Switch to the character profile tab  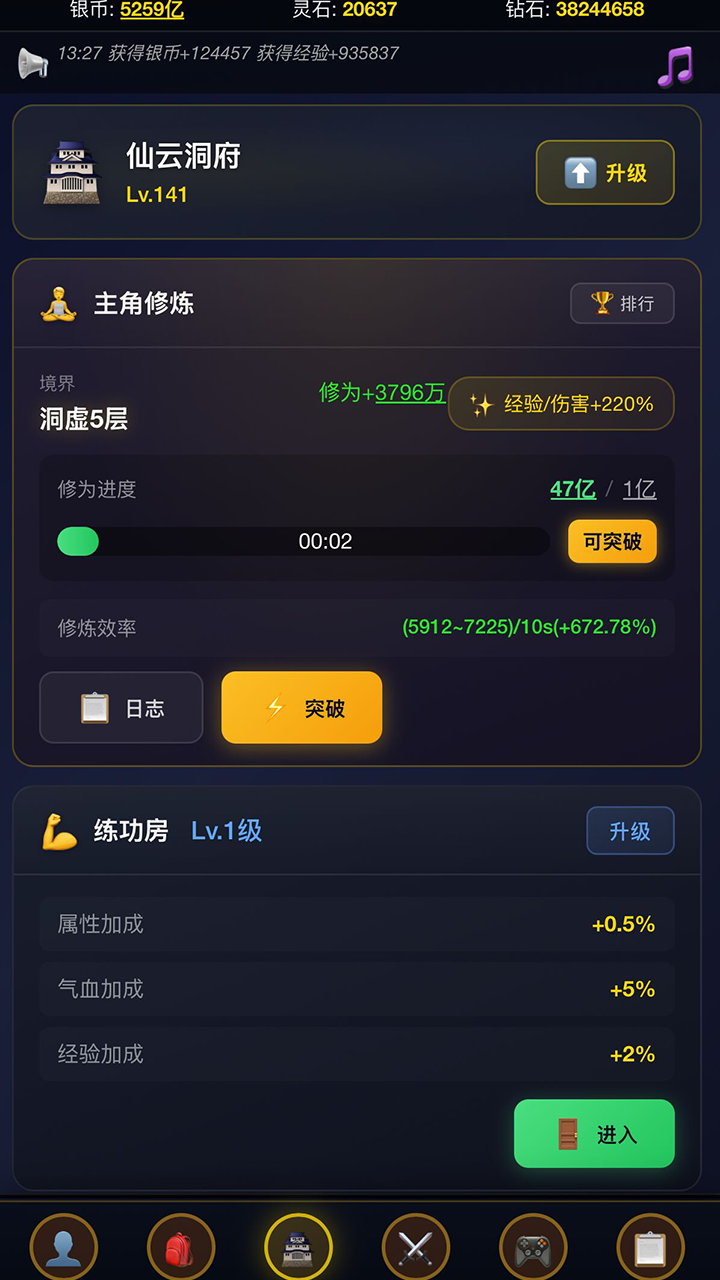point(64,1247)
